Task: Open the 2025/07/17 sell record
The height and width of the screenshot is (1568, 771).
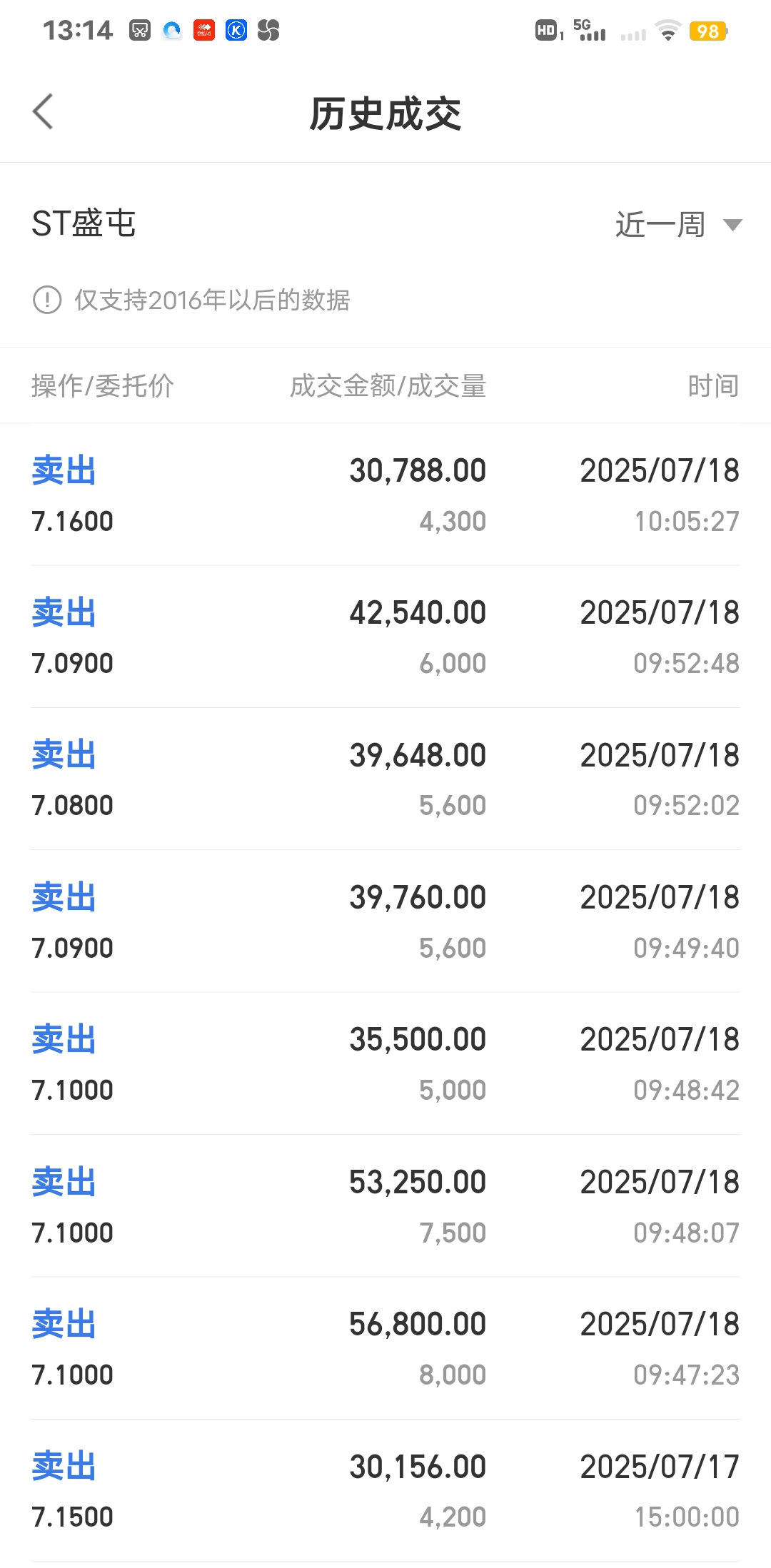Action: coord(385,1490)
